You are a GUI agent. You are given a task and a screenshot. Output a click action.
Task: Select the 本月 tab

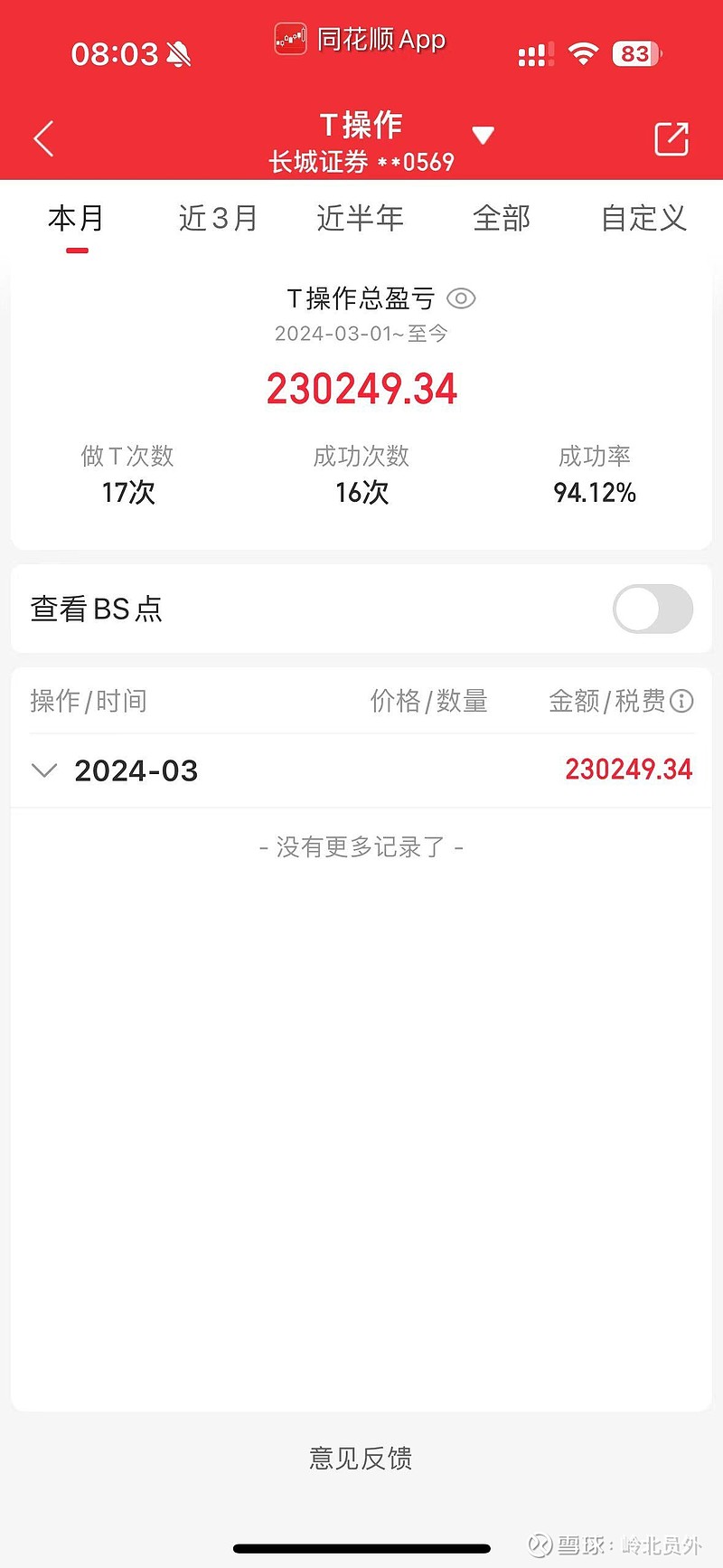[77, 218]
